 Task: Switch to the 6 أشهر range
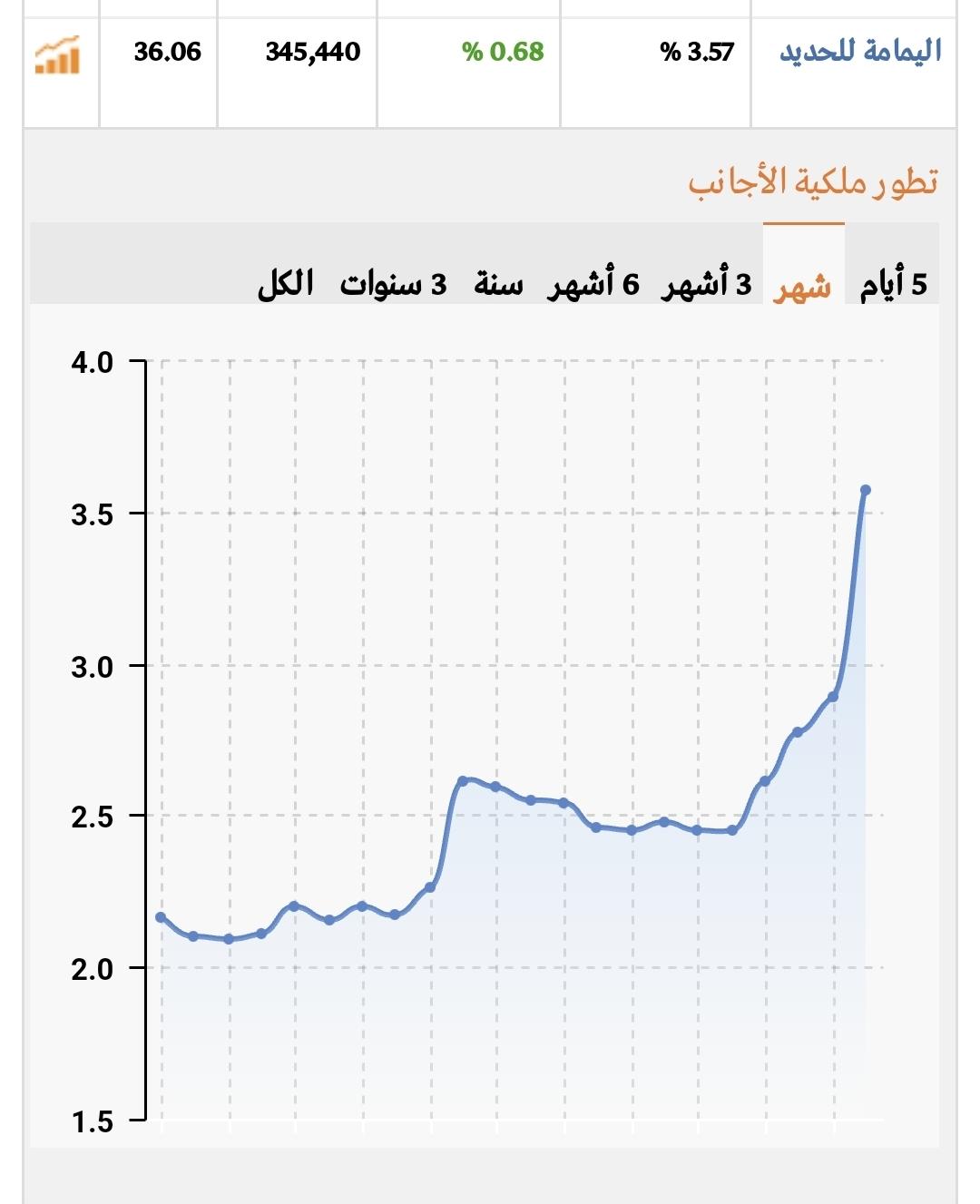coord(593,284)
